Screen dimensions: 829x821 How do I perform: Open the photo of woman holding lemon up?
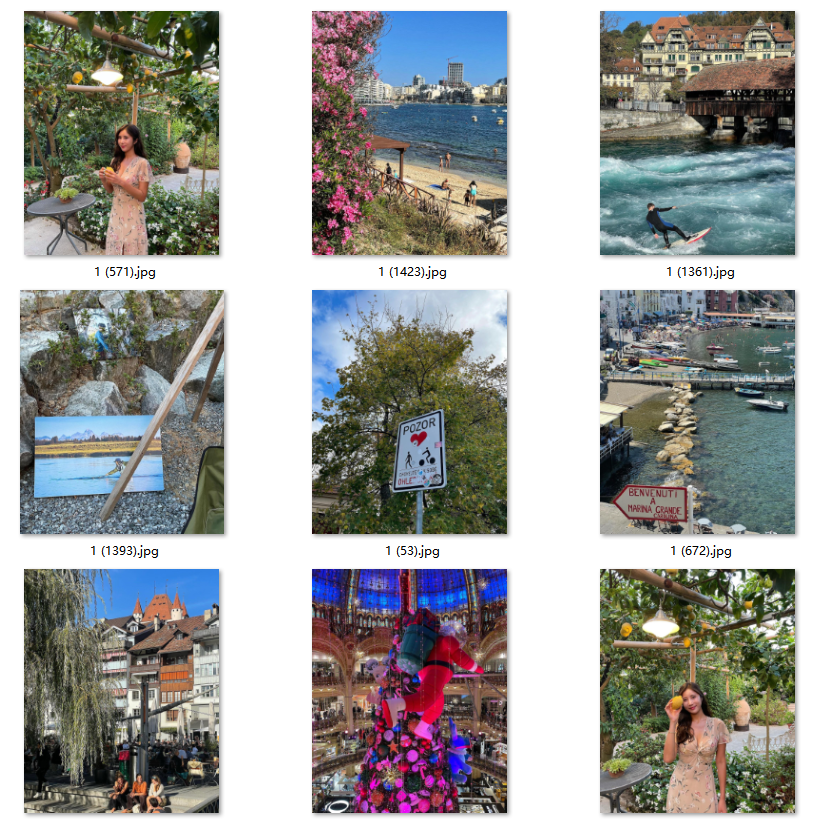697,691
